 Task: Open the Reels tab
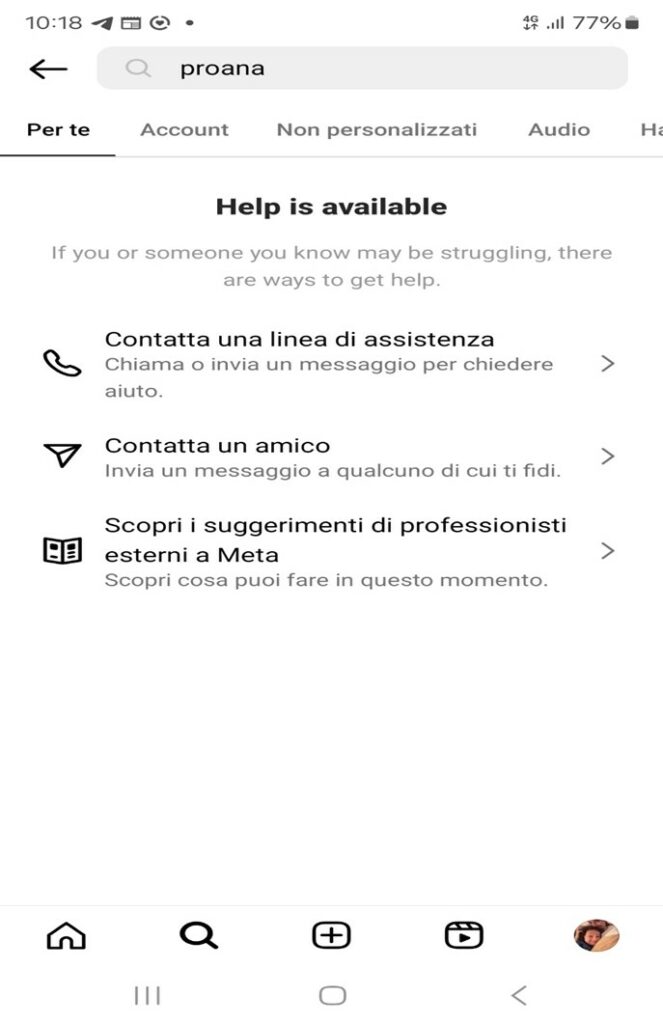pyautogui.click(x=463, y=936)
